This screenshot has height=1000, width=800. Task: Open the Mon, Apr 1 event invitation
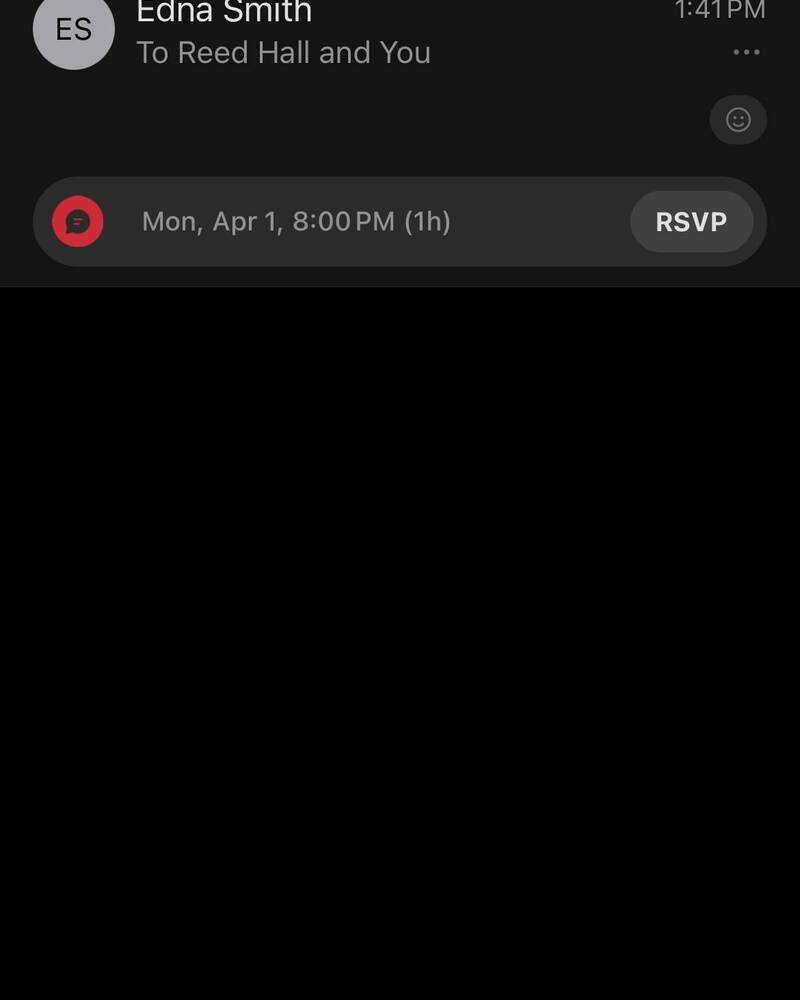296,222
